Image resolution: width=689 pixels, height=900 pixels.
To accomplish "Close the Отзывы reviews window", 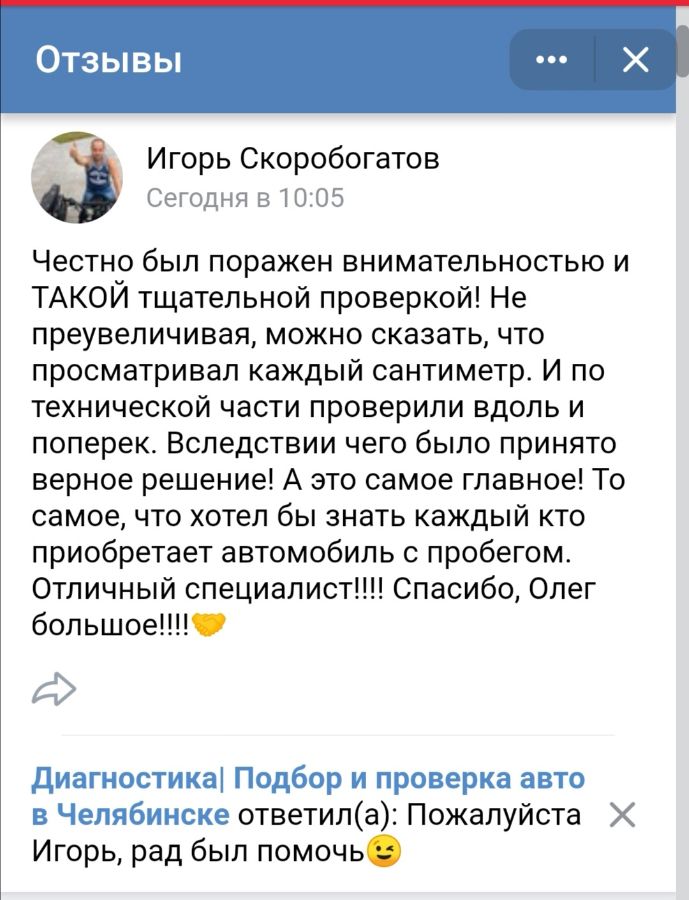I will [x=635, y=61].
